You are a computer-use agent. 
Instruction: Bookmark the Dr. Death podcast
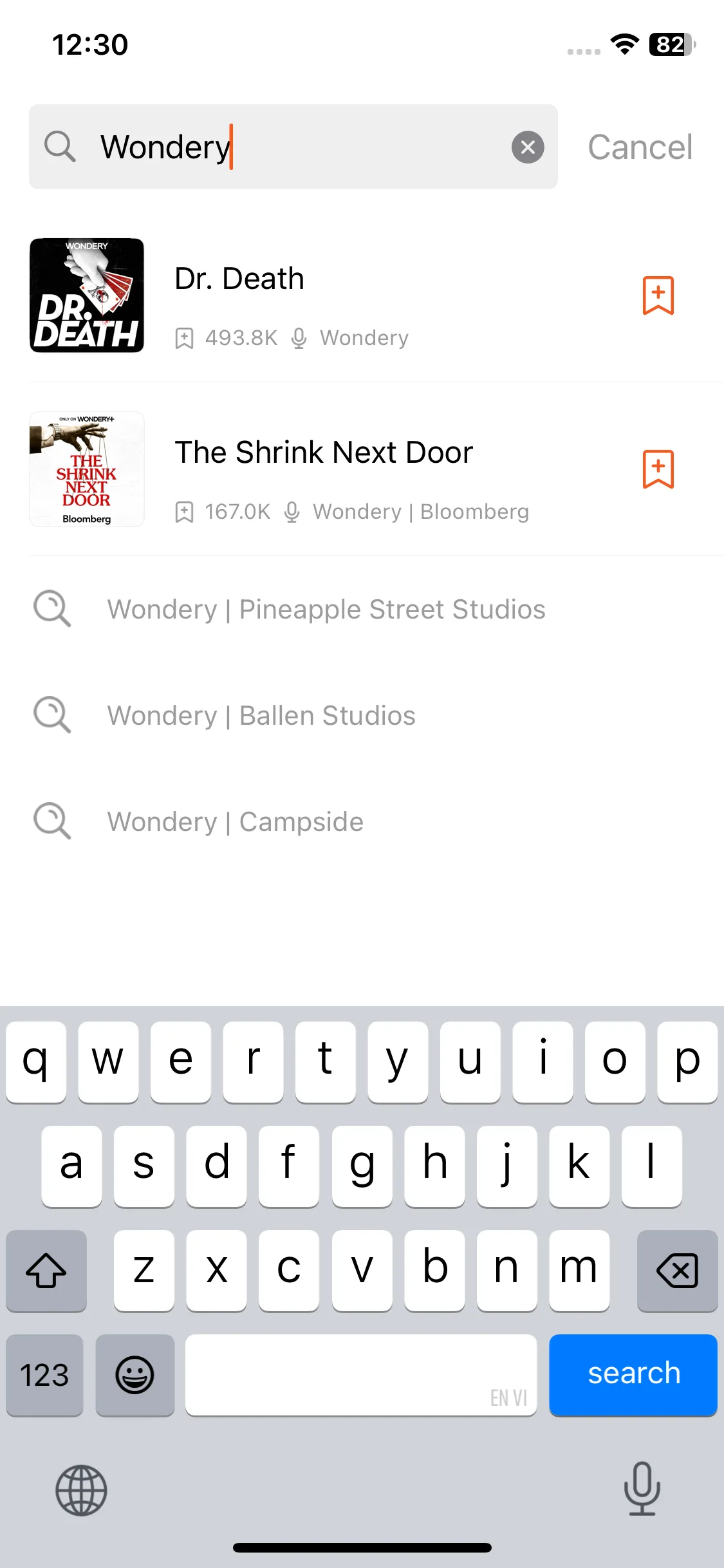click(658, 295)
